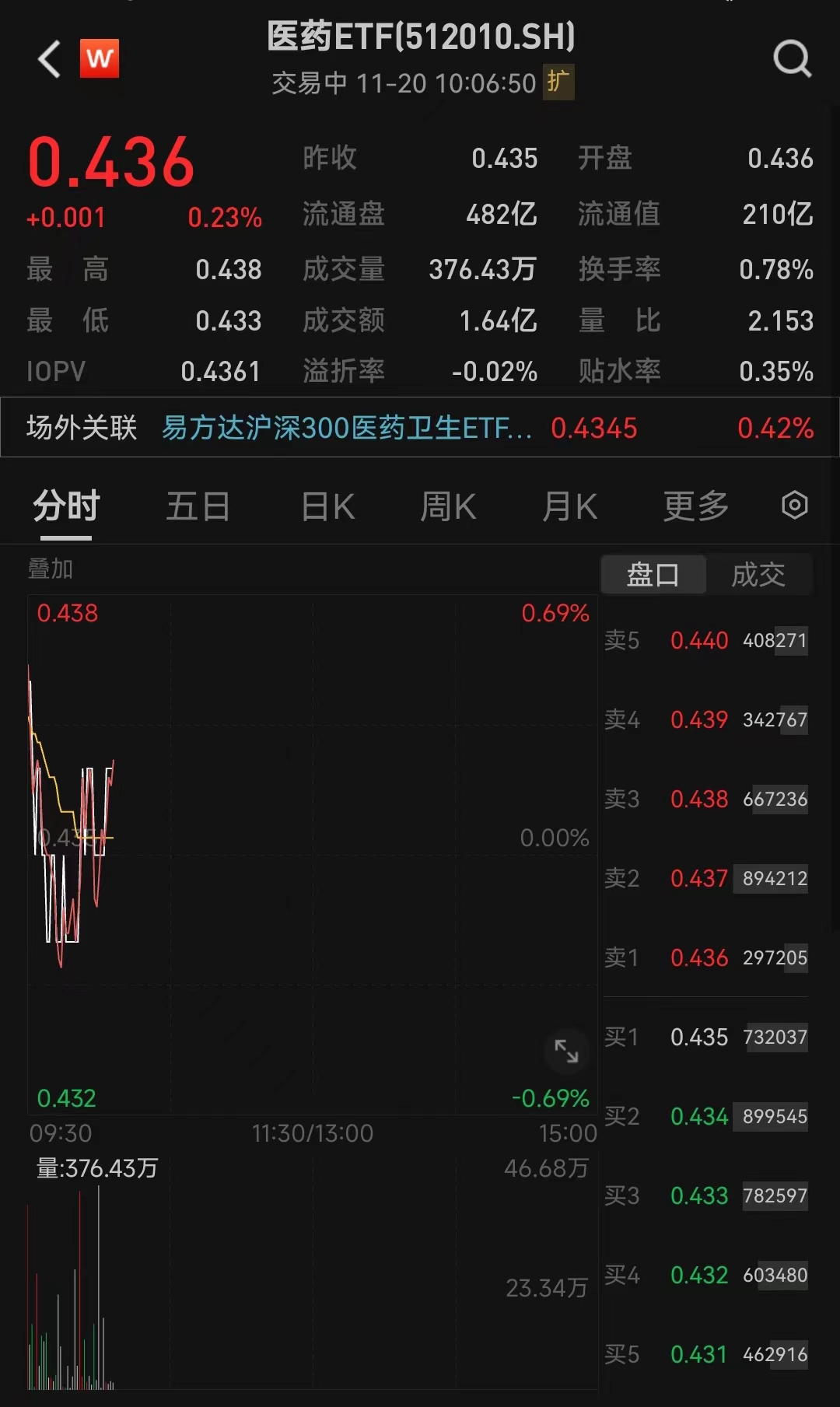Open chart settings via the gear icon
This screenshot has width=840, height=1407.
click(x=795, y=505)
